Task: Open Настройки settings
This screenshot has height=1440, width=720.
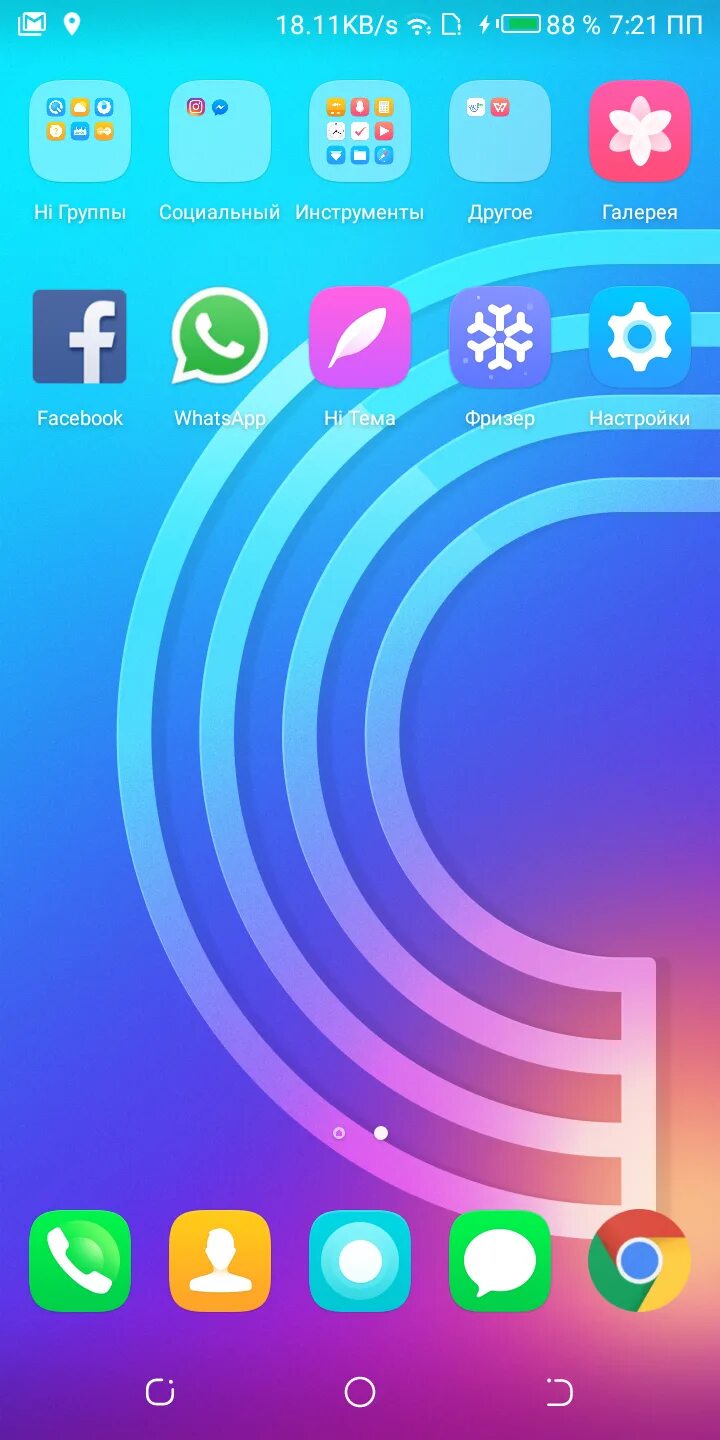Action: tap(640, 337)
